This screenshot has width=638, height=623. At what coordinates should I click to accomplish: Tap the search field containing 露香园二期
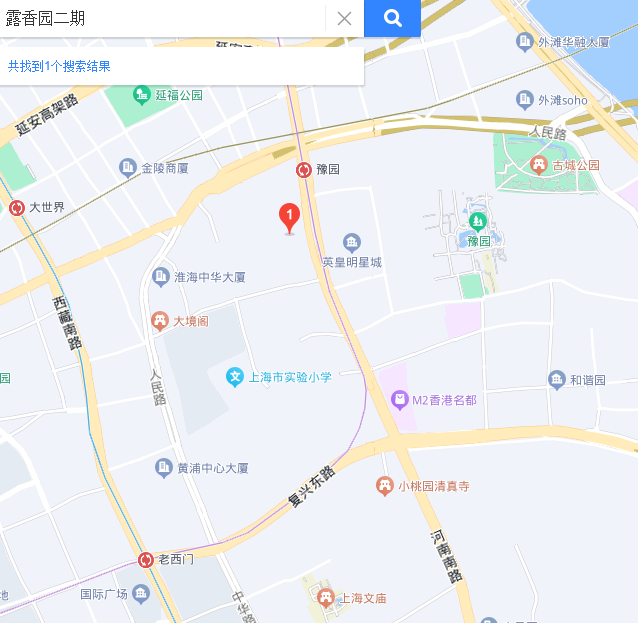(x=160, y=18)
